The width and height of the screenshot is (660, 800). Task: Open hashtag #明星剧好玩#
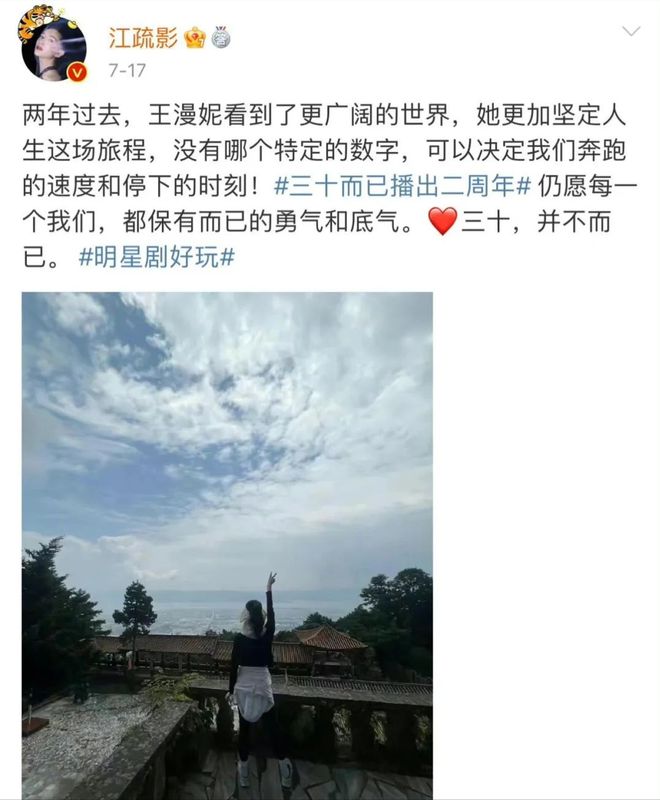[x=156, y=257]
